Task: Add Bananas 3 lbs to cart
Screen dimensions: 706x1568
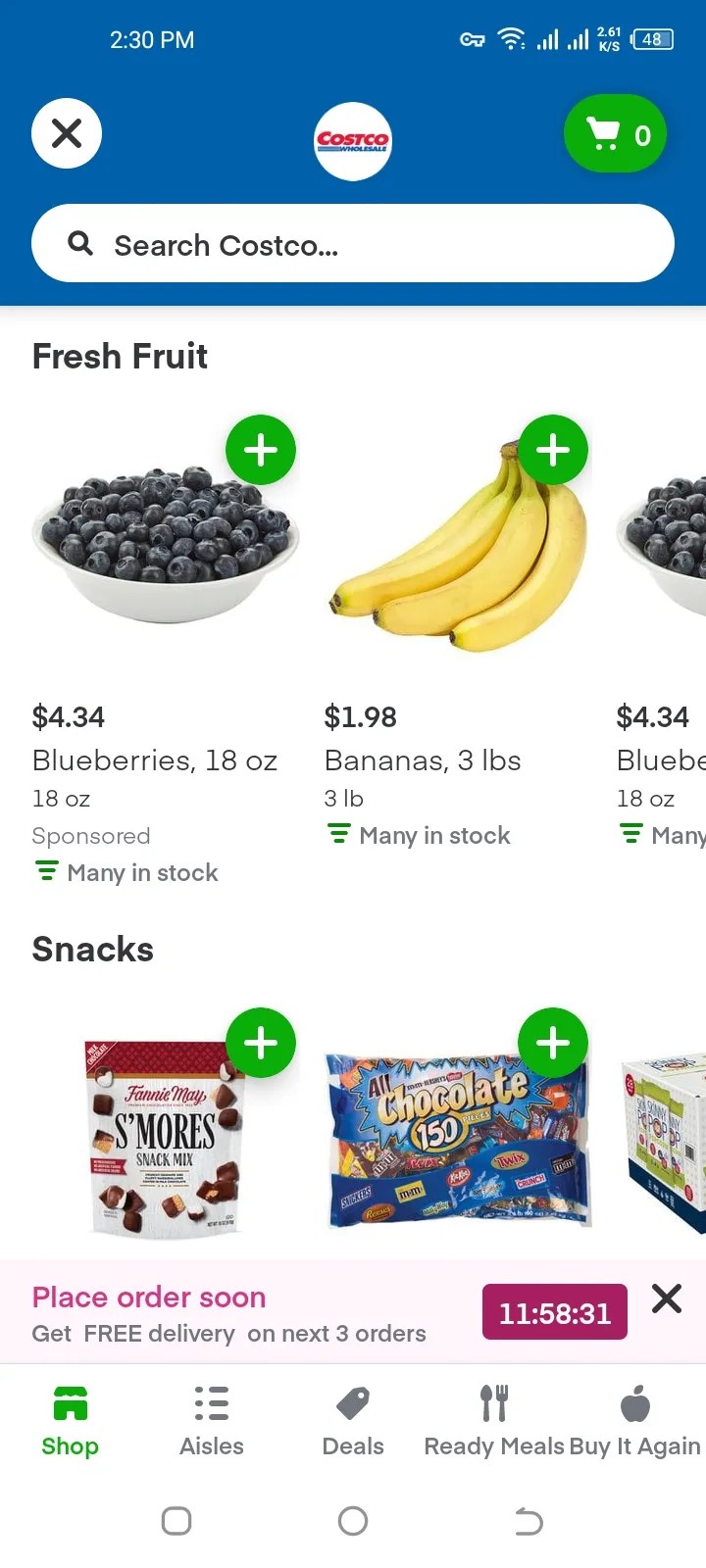Action: click(553, 450)
